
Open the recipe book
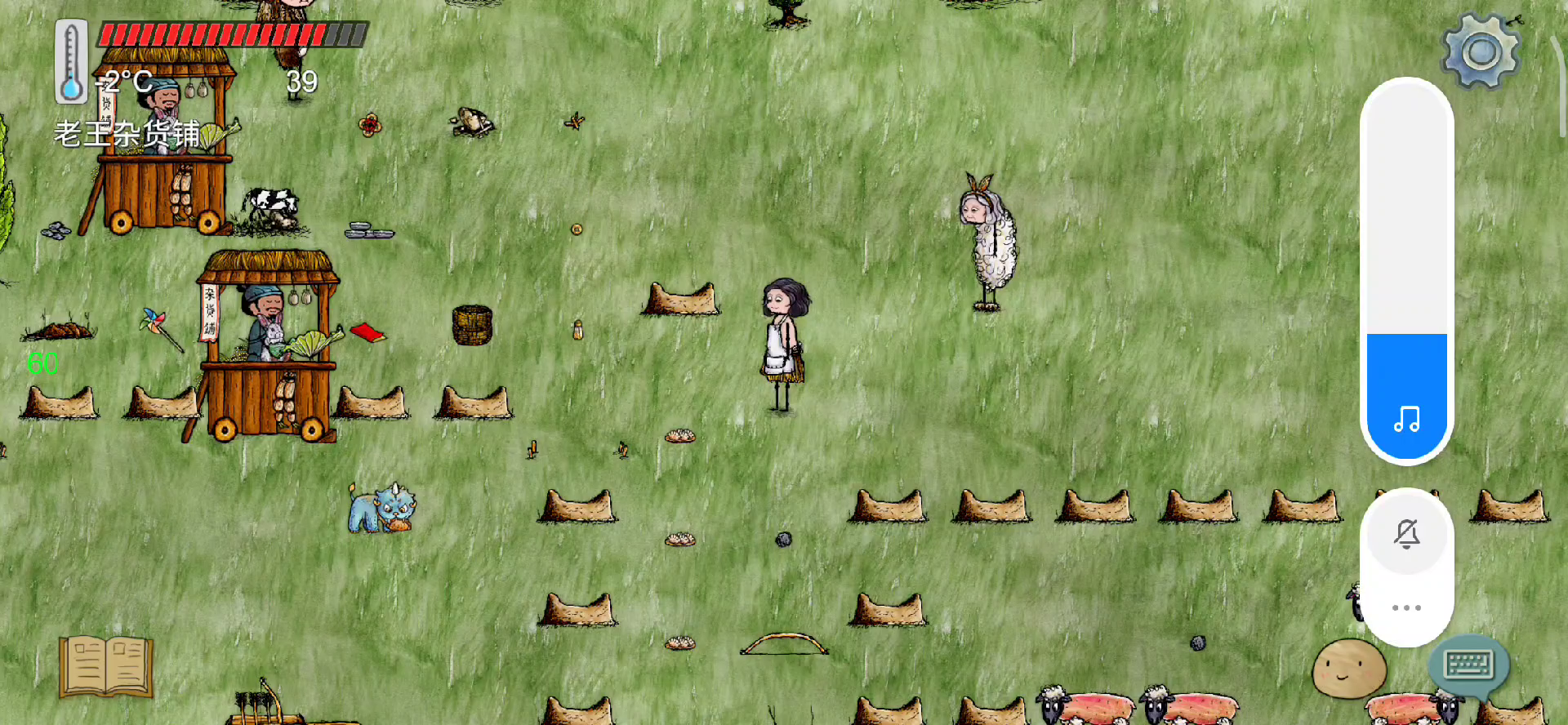[x=105, y=666]
